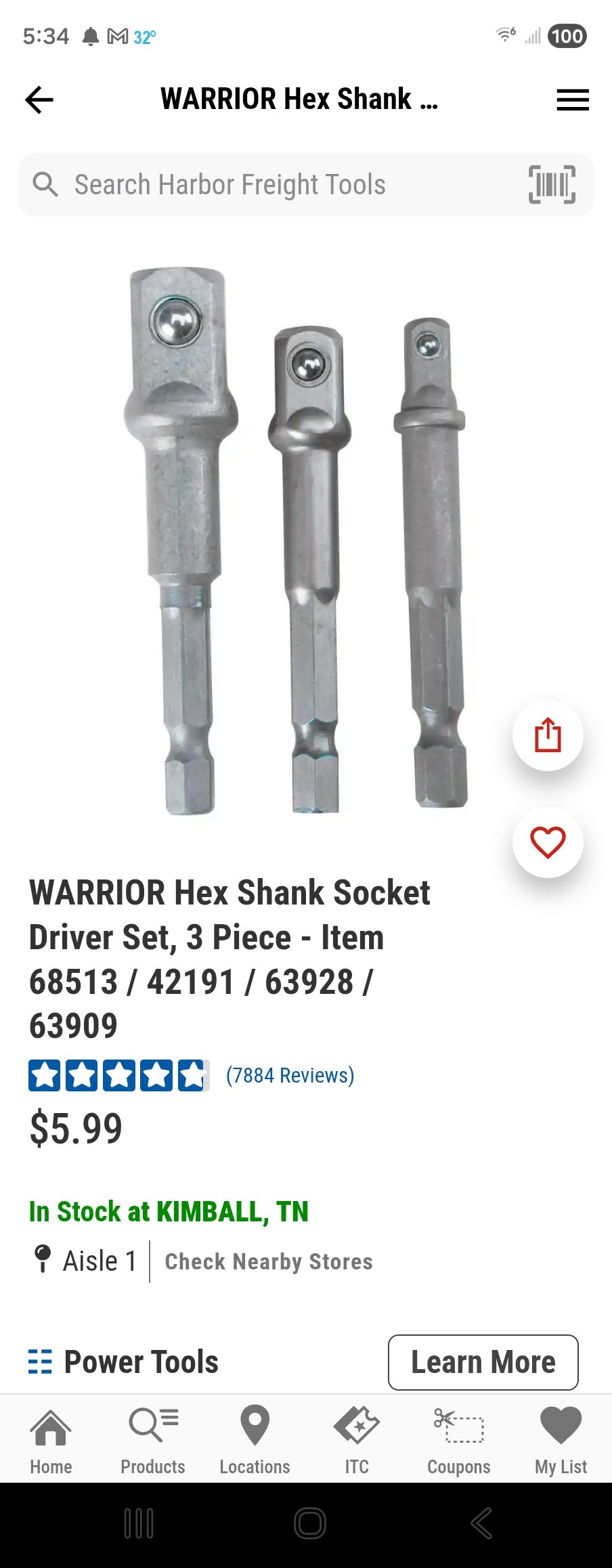Tap the Learn More button
The width and height of the screenshot is (612, 1568).
(x=483, y=1362)
